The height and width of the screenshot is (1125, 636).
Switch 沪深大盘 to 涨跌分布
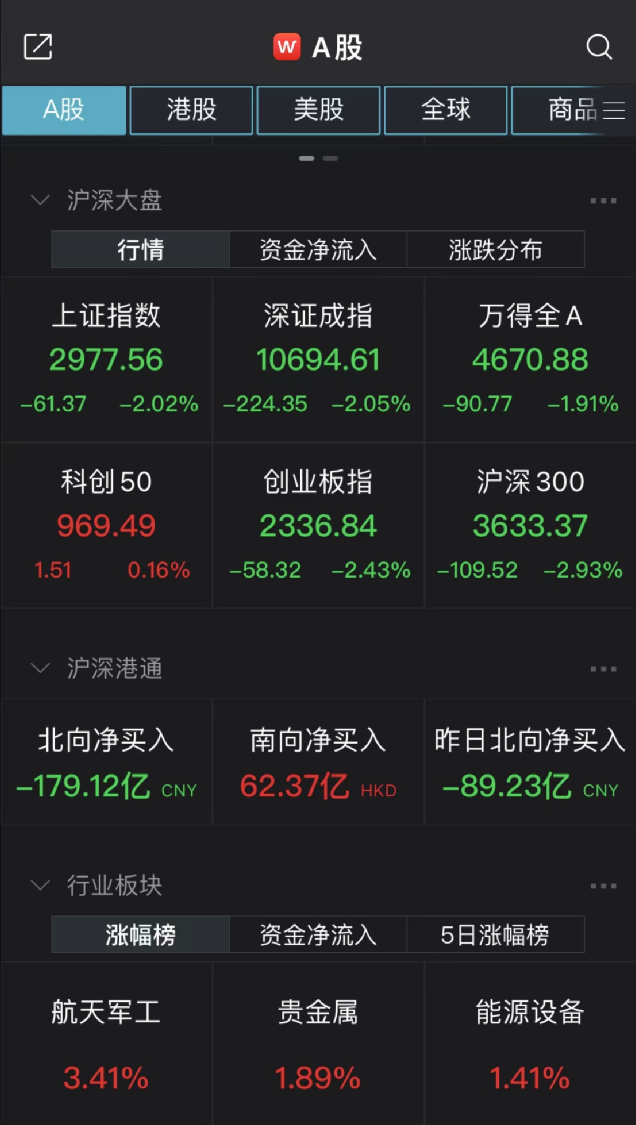495,250
